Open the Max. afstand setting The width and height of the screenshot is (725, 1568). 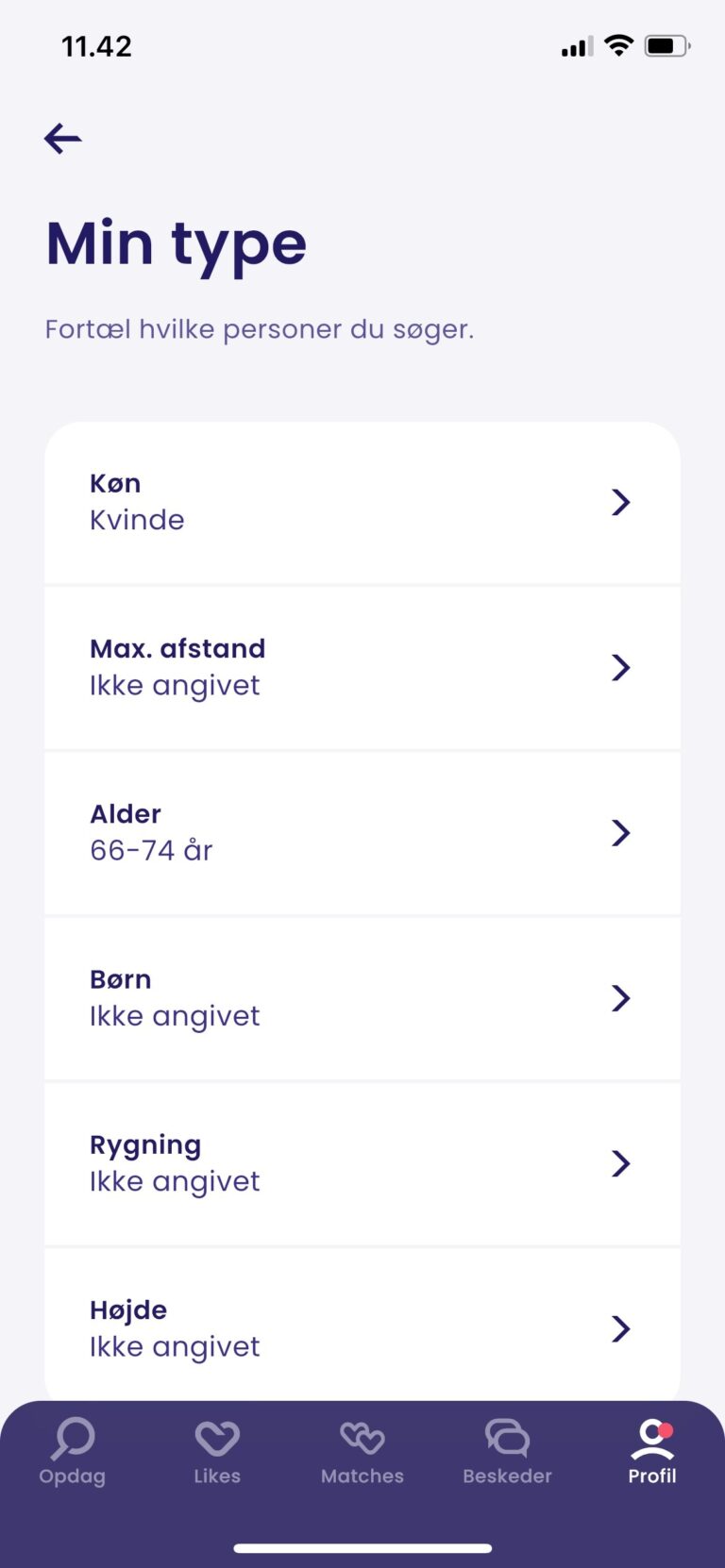(x=362, y=668)
